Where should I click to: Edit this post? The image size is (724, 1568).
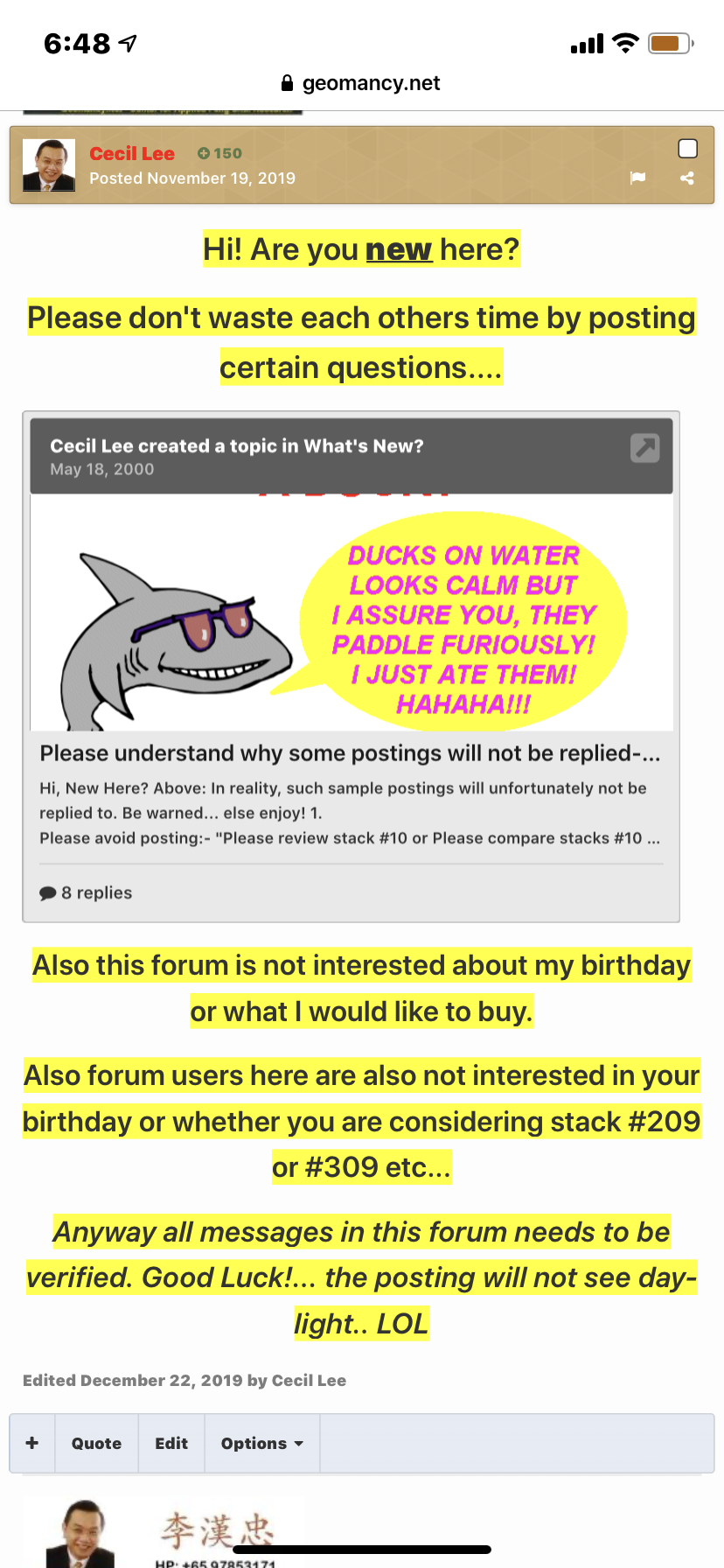pyautogui.click(x=171, y=1443)
